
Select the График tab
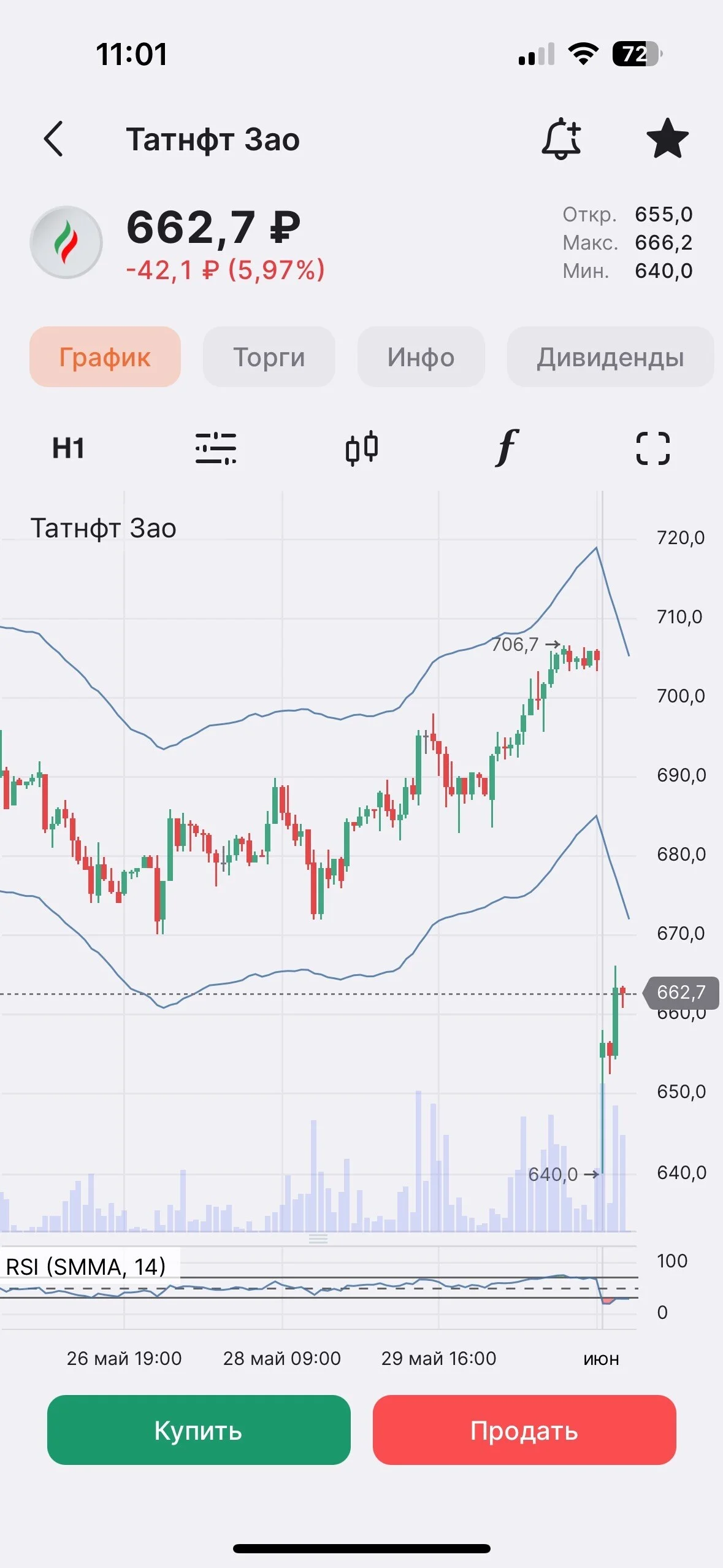105,356
